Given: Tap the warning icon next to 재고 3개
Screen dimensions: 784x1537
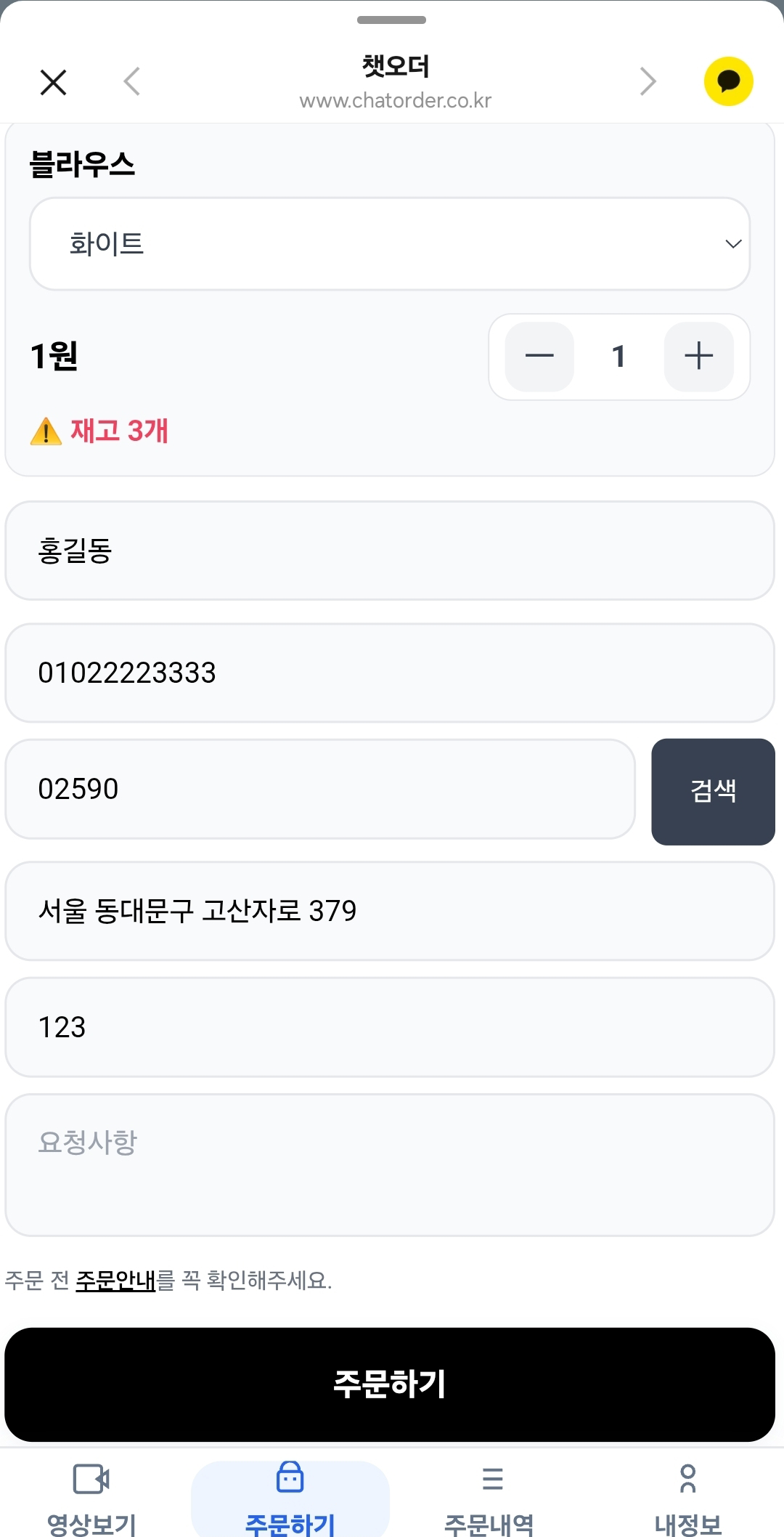Looking at the screenshot, I should point(46,431).
